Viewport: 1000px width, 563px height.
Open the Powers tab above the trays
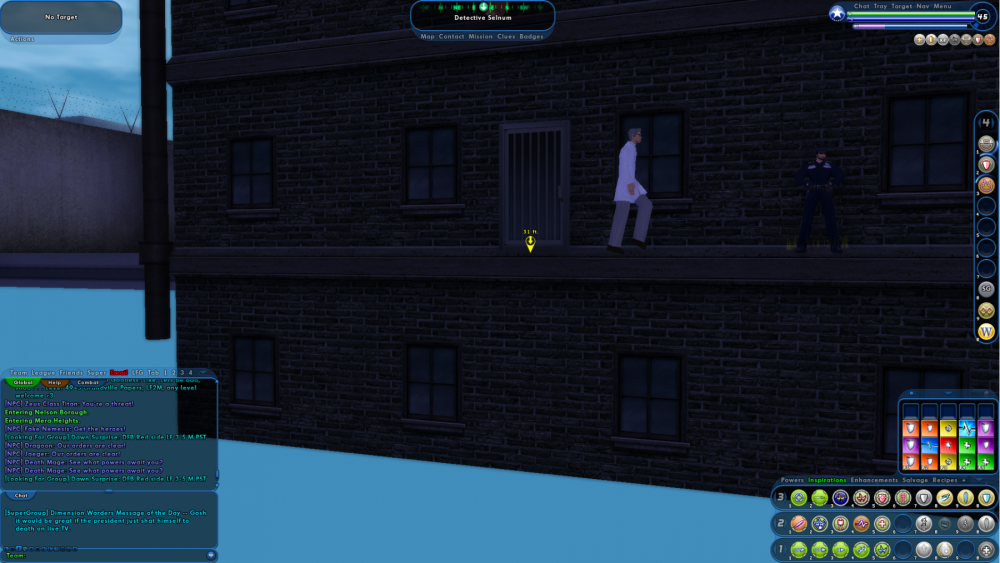pyautogui.click(x=792, y=480)
